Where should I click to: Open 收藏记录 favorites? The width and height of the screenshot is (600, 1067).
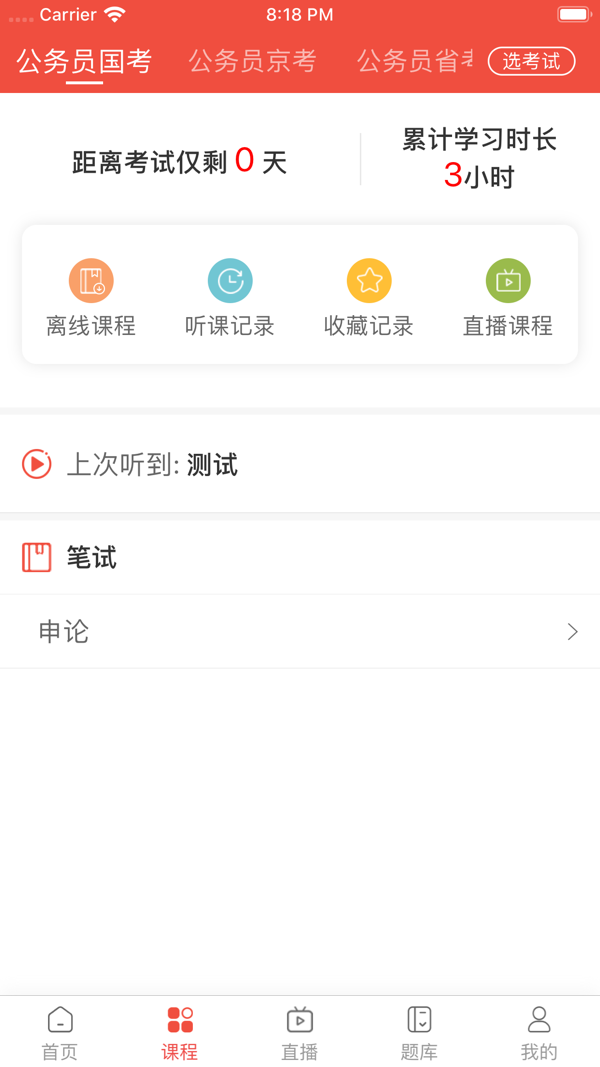coord(369,297)
